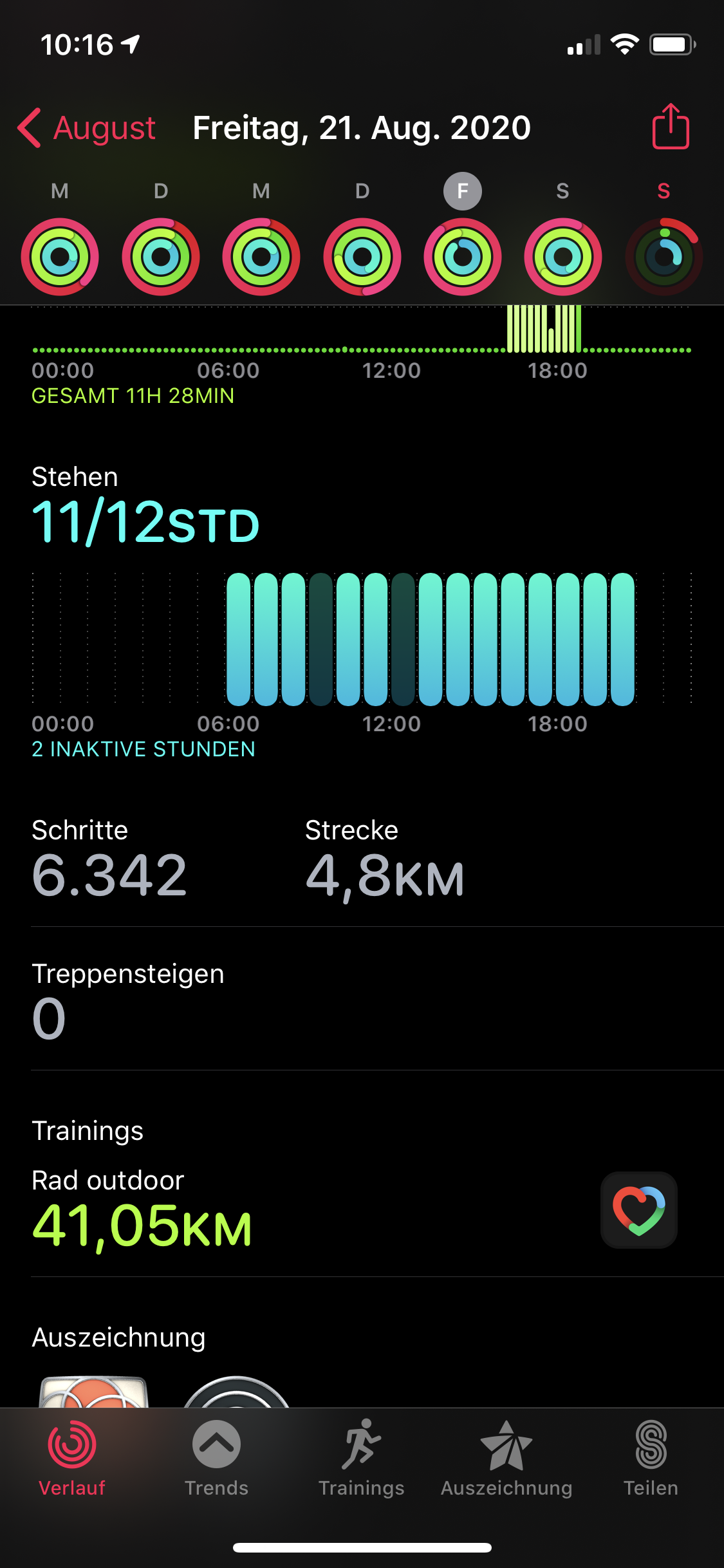Screen dimensions: 724x1568
Task: Select Wednesday's activity rings
Action: coord(261,256)
